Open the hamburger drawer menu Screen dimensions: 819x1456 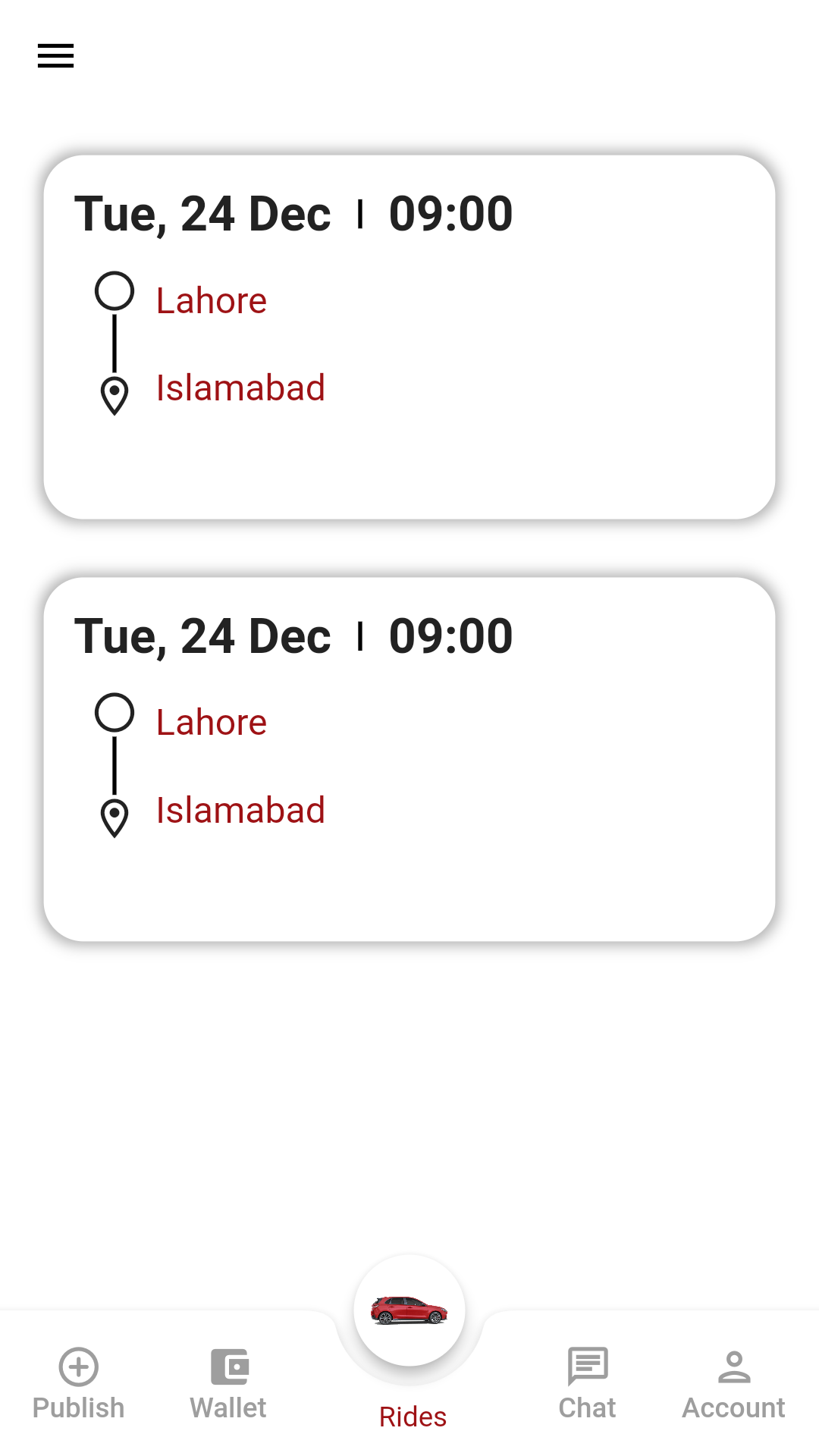coord(55,55)
